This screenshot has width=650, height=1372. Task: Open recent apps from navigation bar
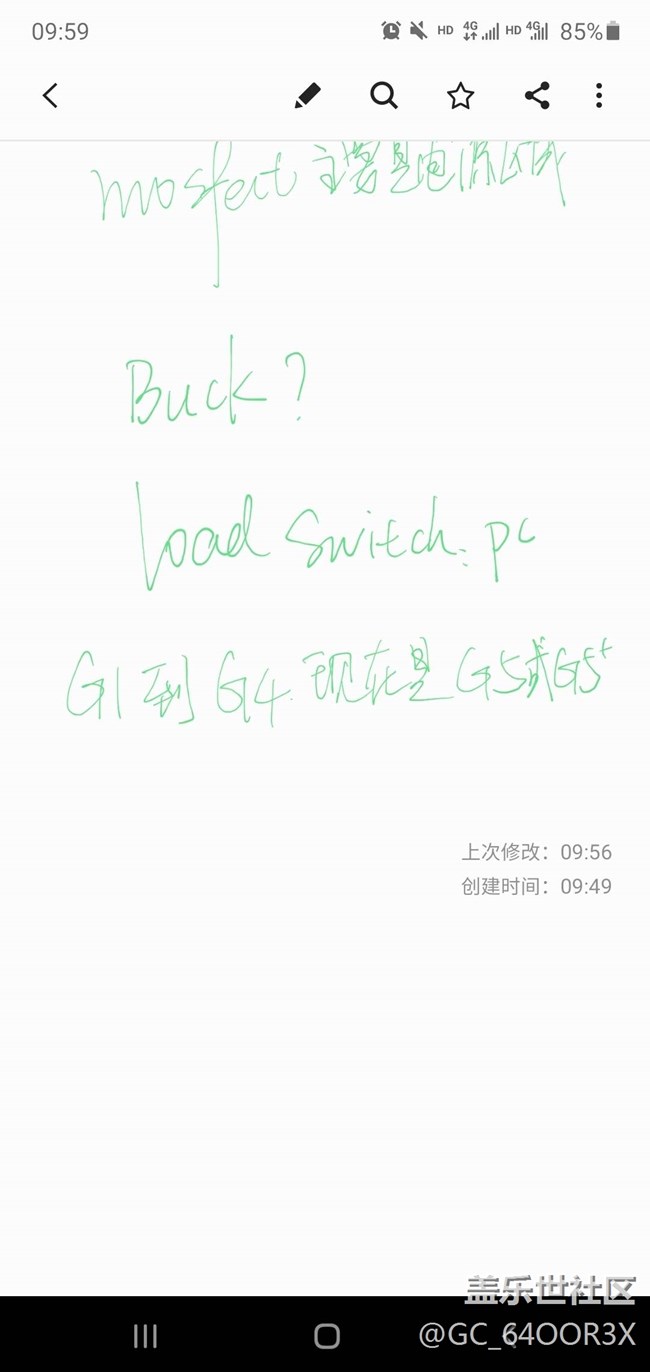(x=146, y=1336)
